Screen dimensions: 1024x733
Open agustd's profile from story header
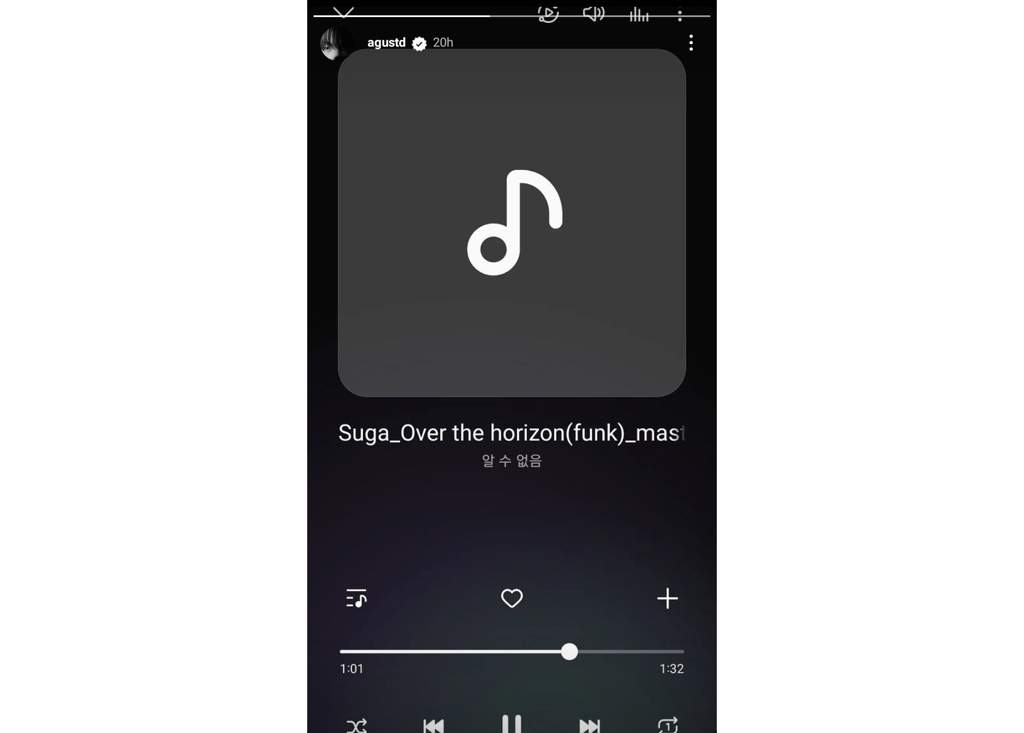tap(386, 43)
